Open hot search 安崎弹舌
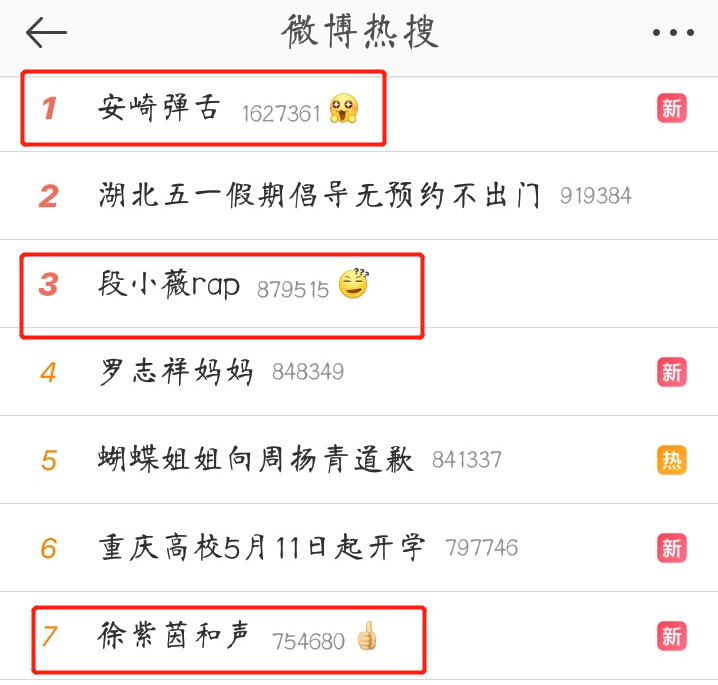 point(160,108)
